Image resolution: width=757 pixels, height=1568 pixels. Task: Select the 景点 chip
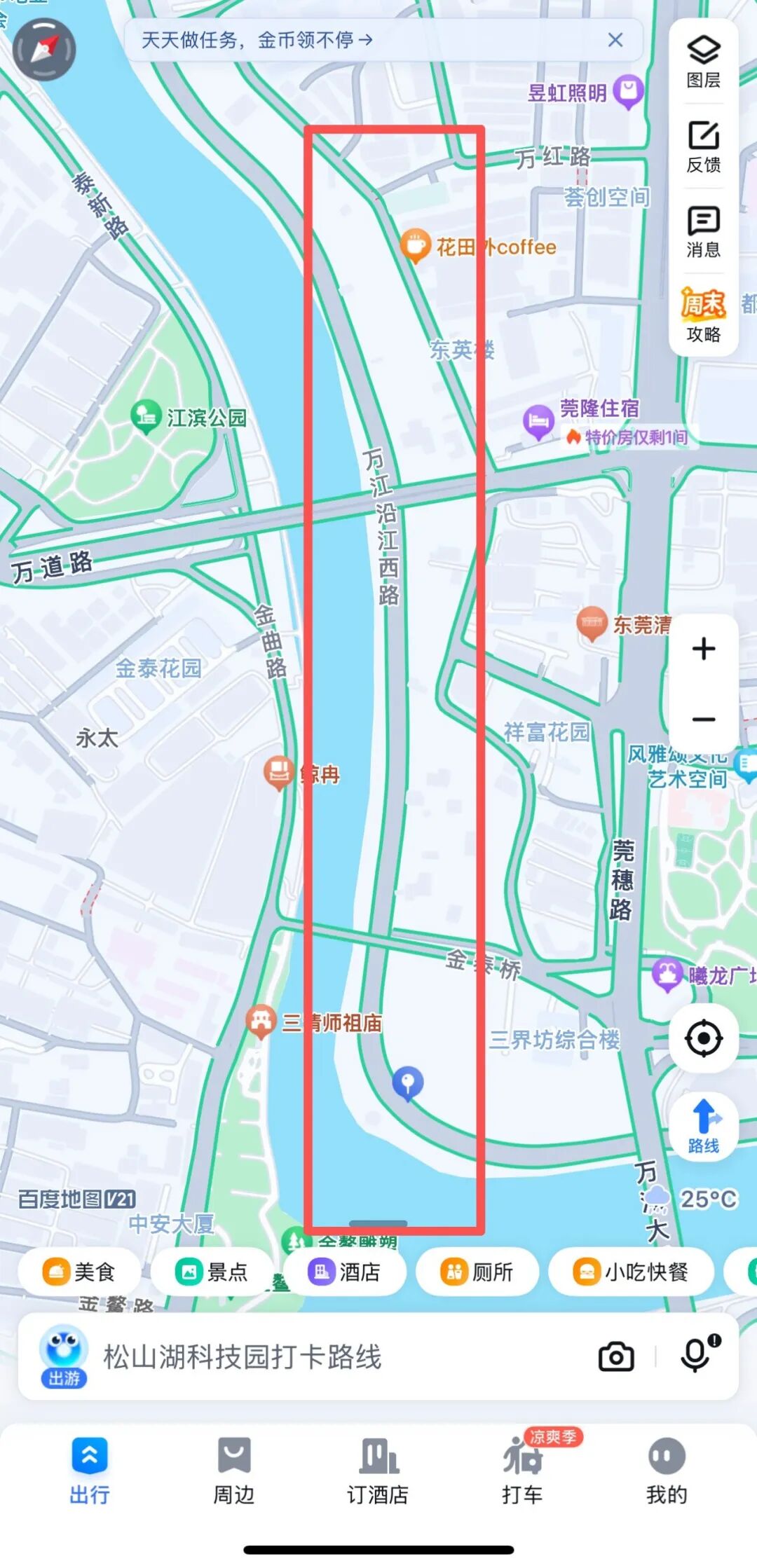(211, 1272)
